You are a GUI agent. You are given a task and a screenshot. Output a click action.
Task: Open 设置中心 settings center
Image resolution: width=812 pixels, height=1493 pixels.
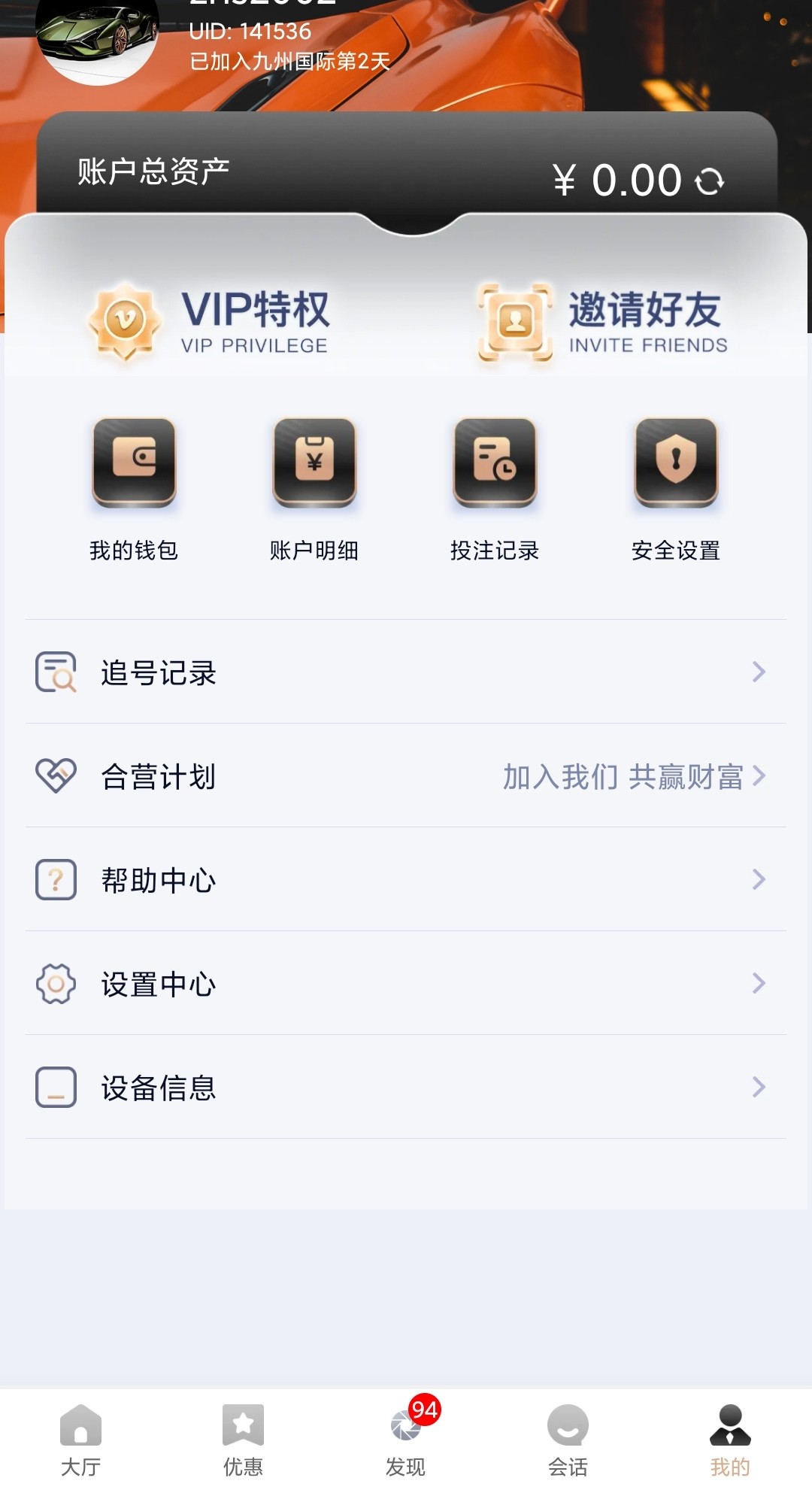(406, 983)
